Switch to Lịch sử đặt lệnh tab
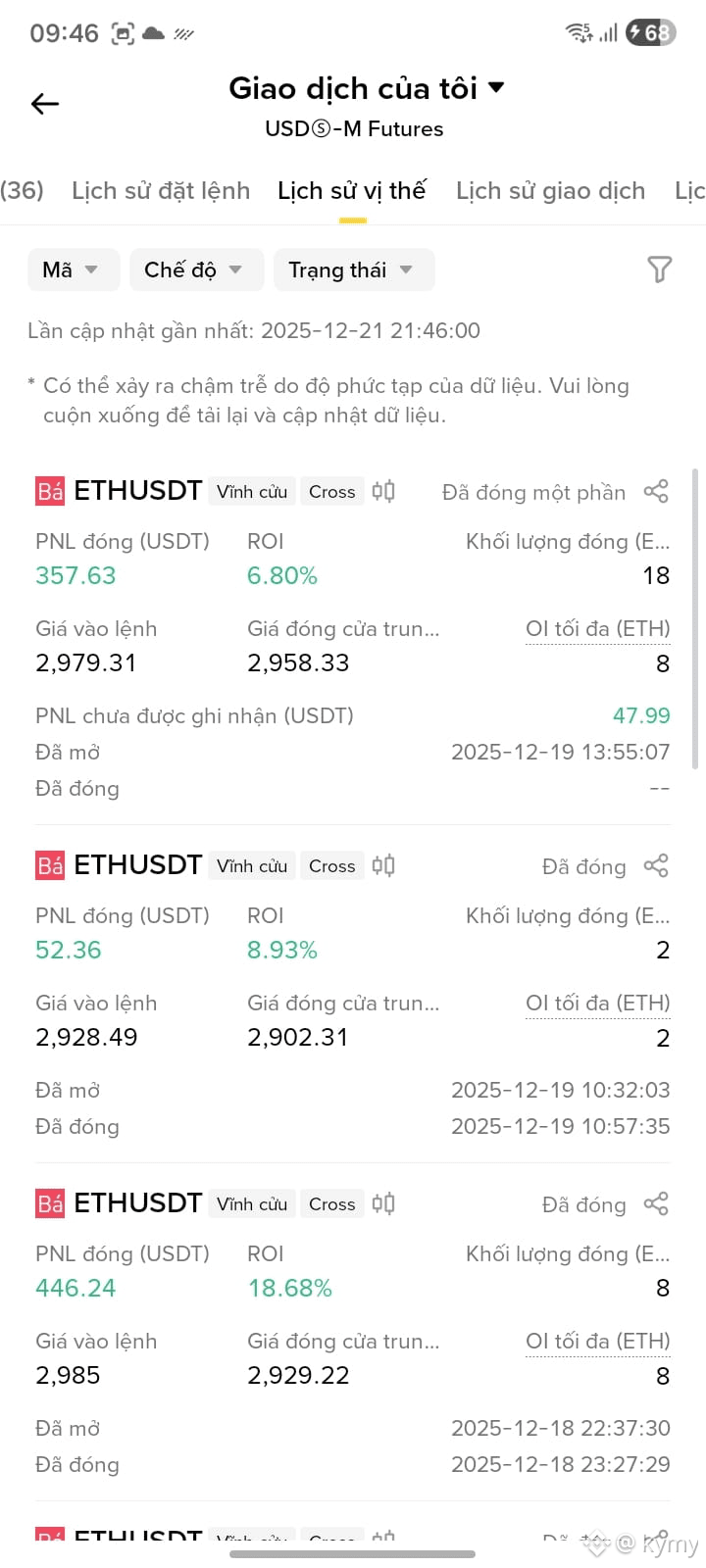 pyautogui.click(x=161, y=190)
